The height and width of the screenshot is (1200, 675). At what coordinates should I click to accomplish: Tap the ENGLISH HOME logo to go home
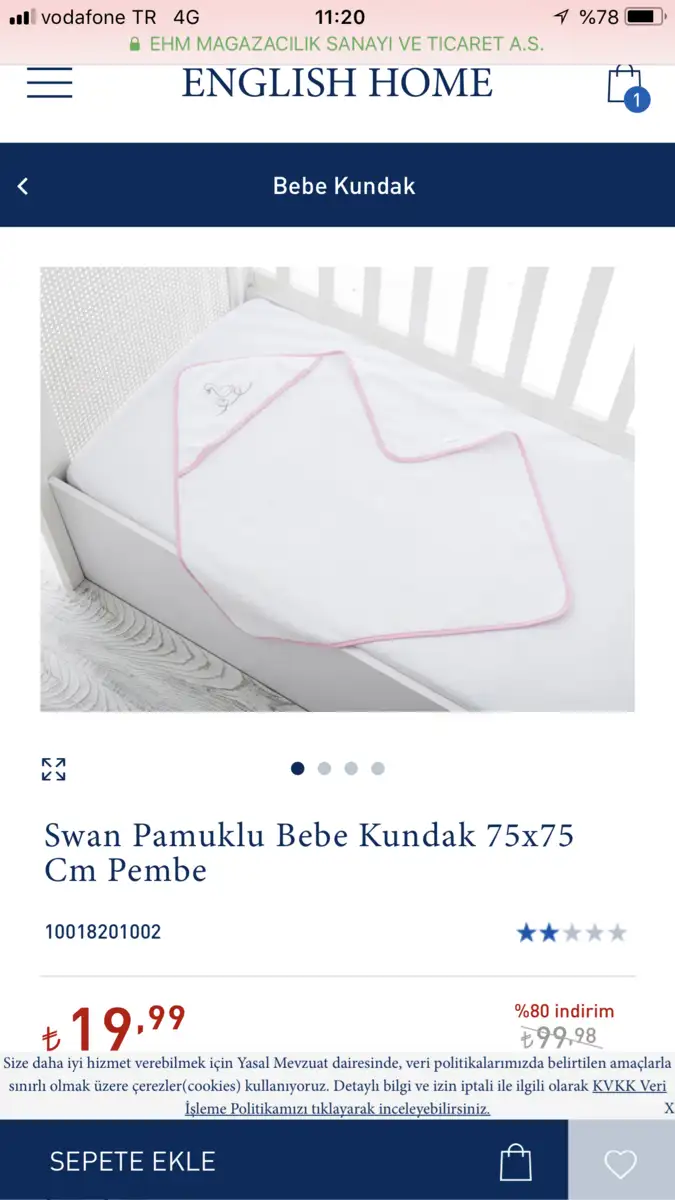tap(337, 84)
